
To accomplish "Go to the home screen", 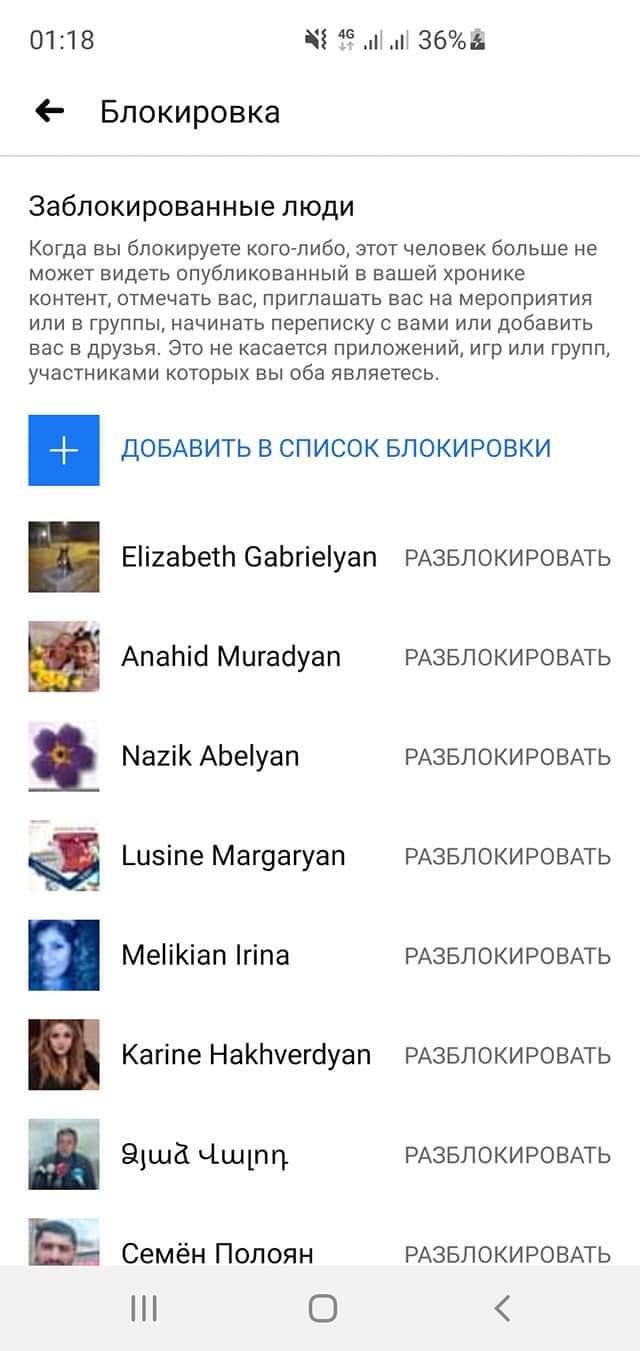I will pyautogui.click(x=322, y=1308).
